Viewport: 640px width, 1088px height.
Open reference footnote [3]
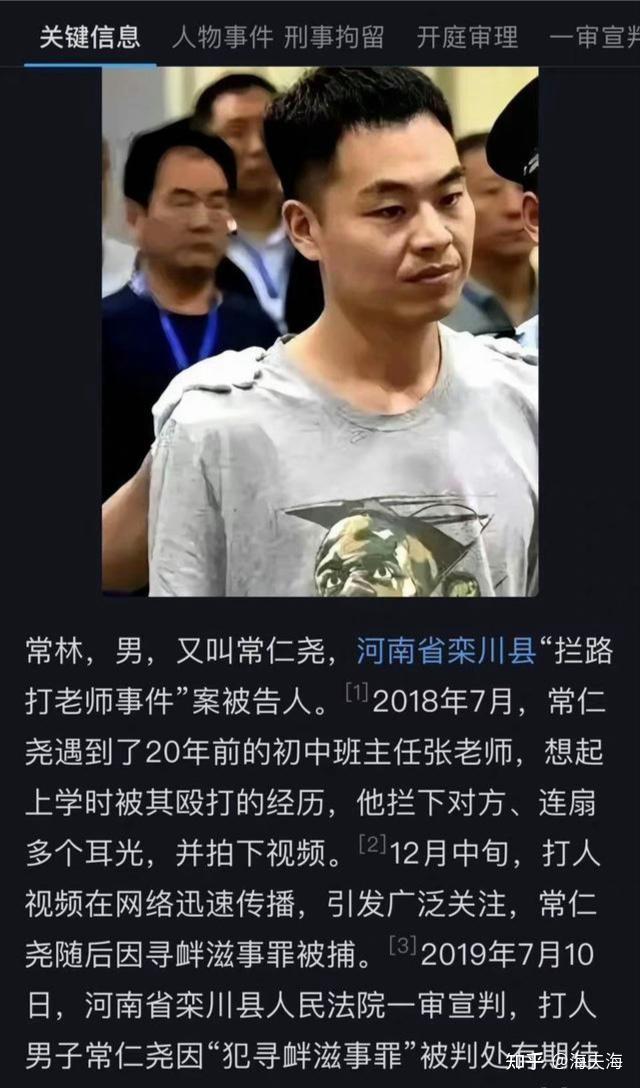(403, 946)
